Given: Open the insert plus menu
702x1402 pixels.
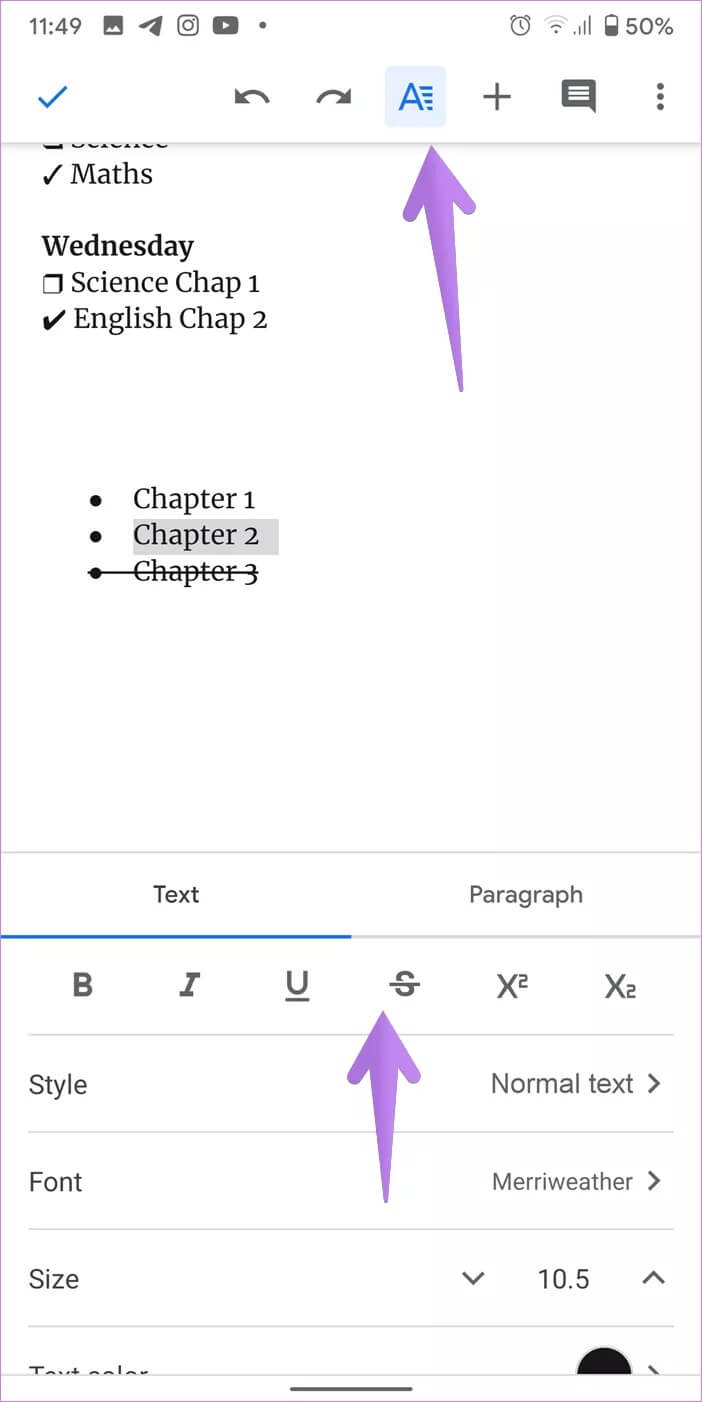Looking at the screenshot, I should coord(497,97).
